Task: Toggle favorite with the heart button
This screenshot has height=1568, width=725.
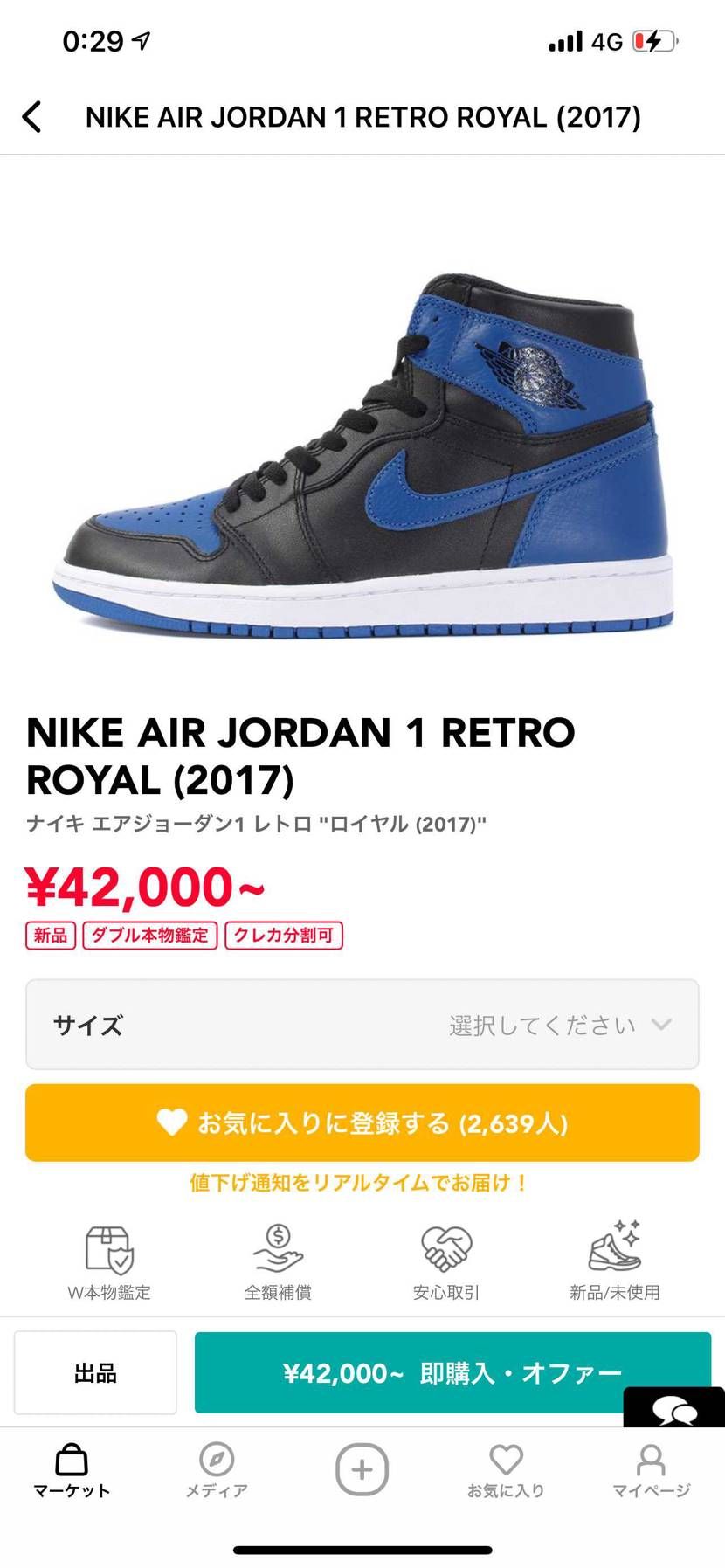Action: click(x=362, y=1124)
